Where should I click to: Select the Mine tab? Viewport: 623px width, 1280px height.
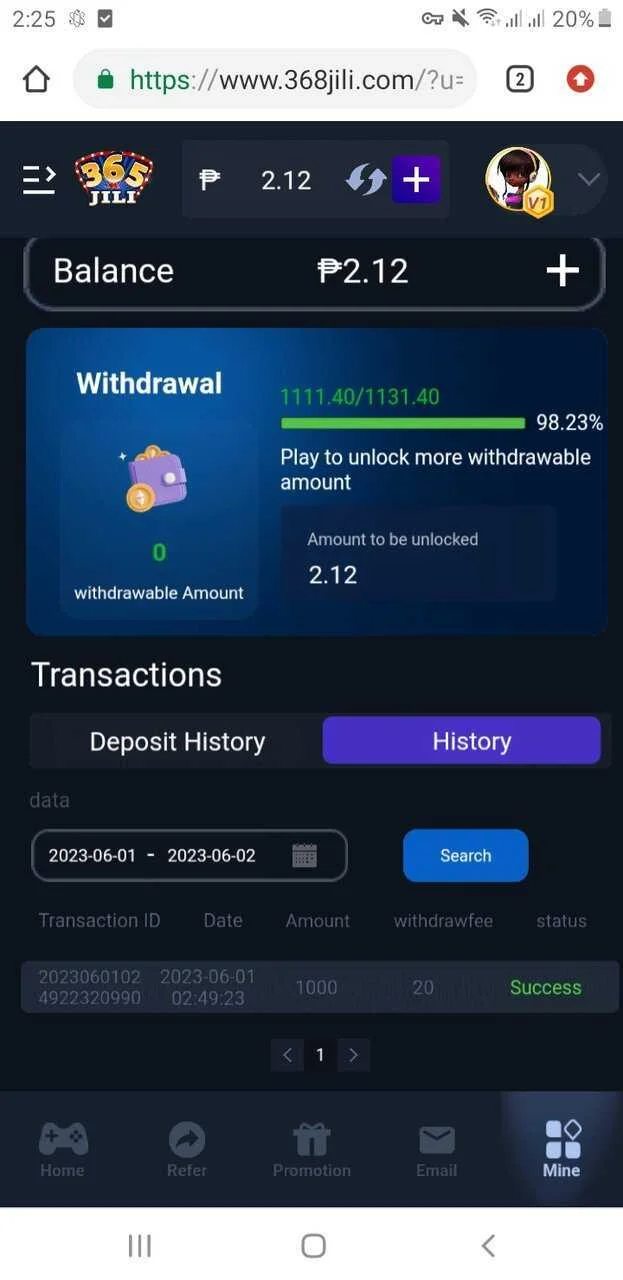[x=561, y=1148]
